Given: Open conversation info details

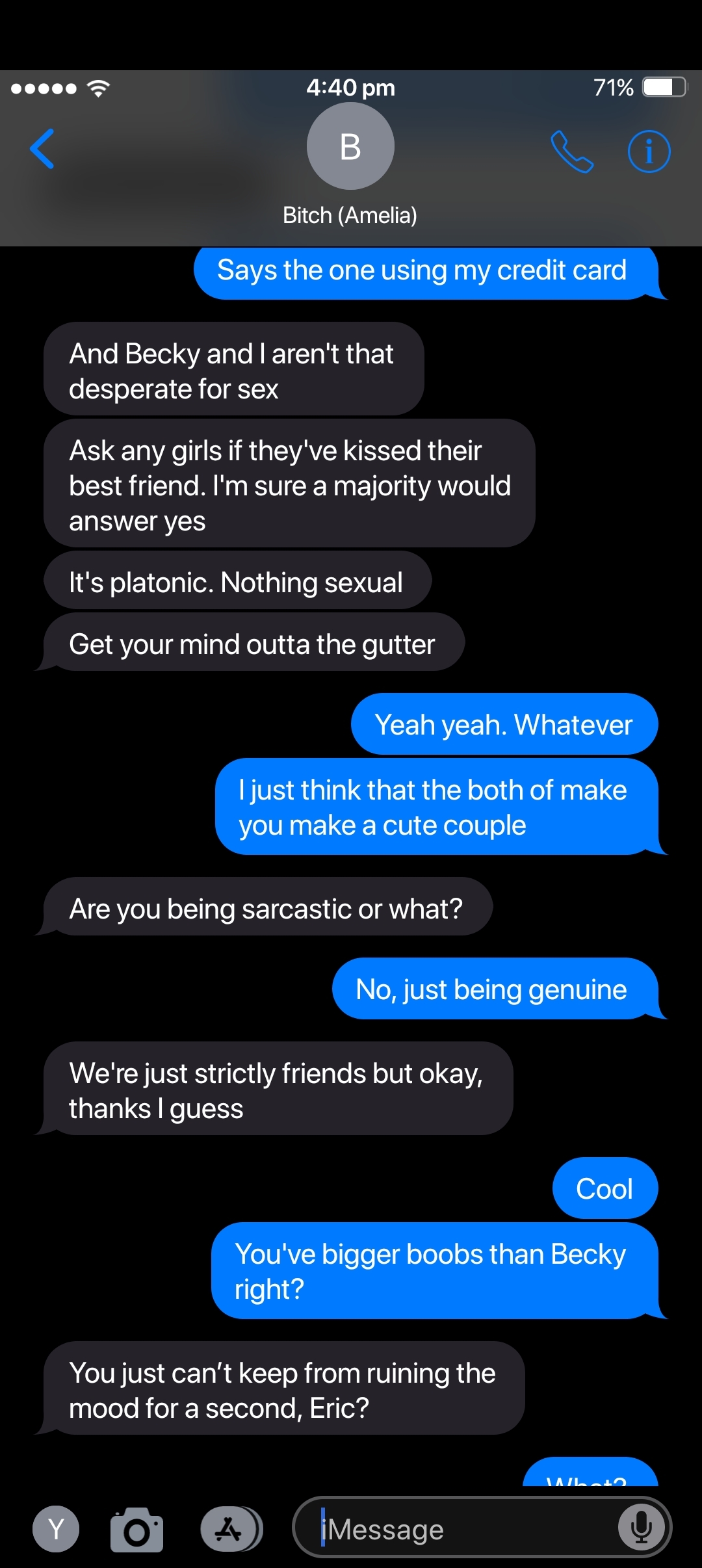Looking at the screenshot, I should 649,151.
